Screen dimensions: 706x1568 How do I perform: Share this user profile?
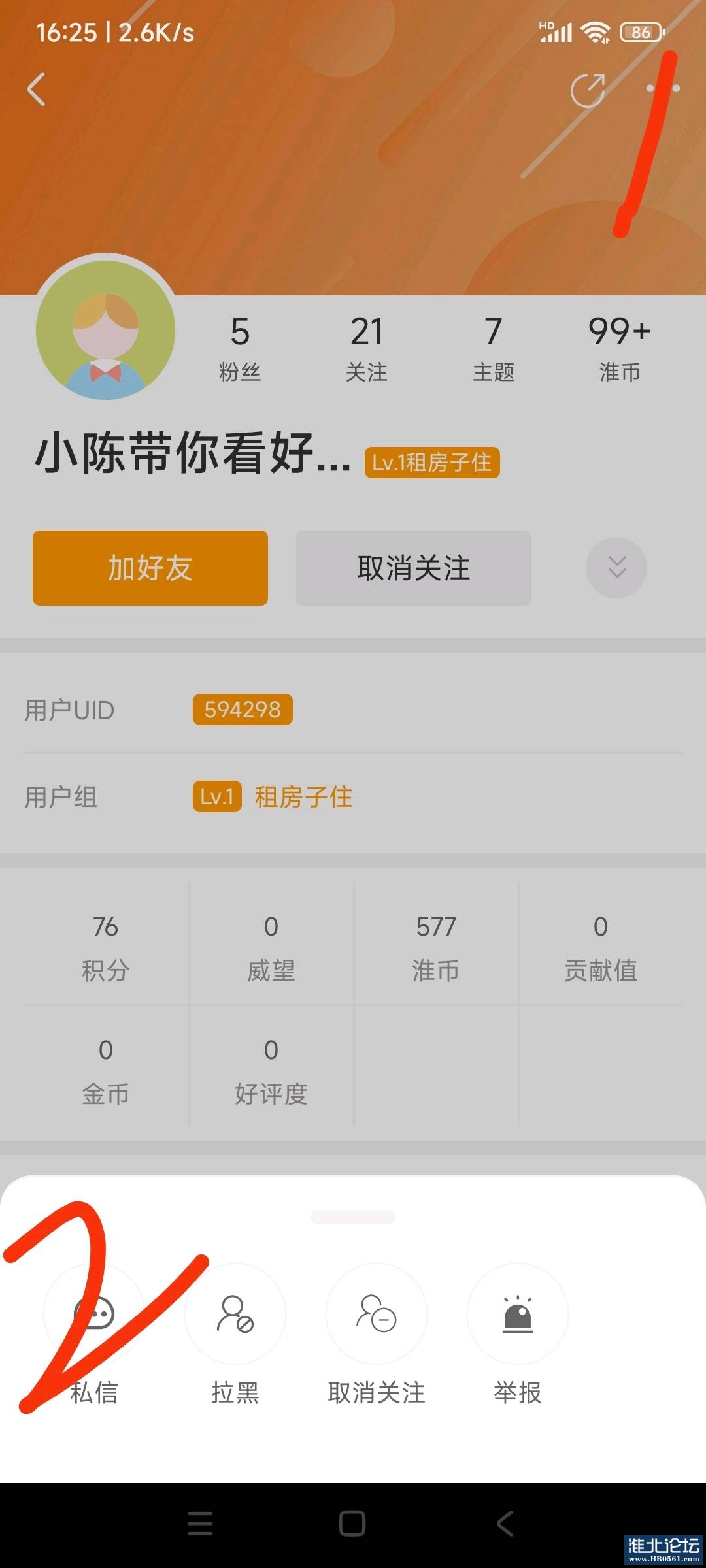pyautogui.click(x=588, y=90)
